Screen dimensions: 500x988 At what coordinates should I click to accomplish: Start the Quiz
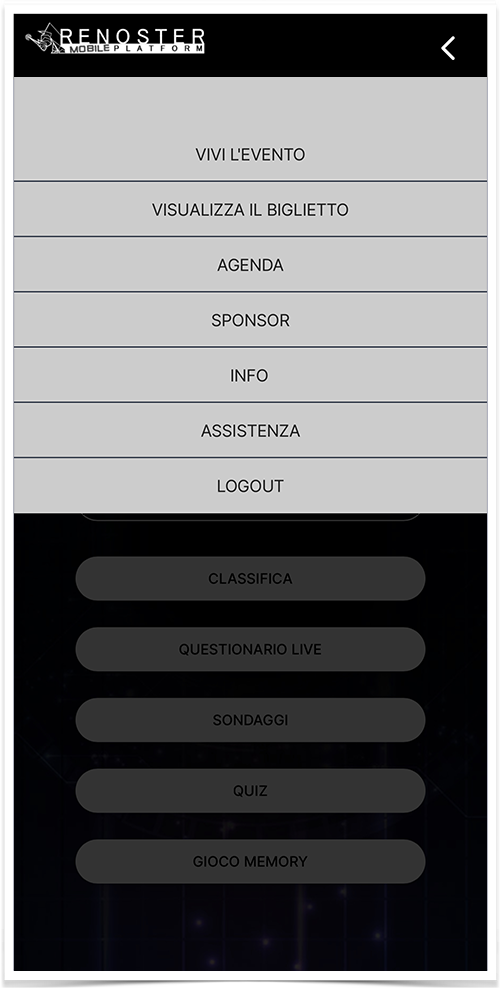(x=250, y=790)
